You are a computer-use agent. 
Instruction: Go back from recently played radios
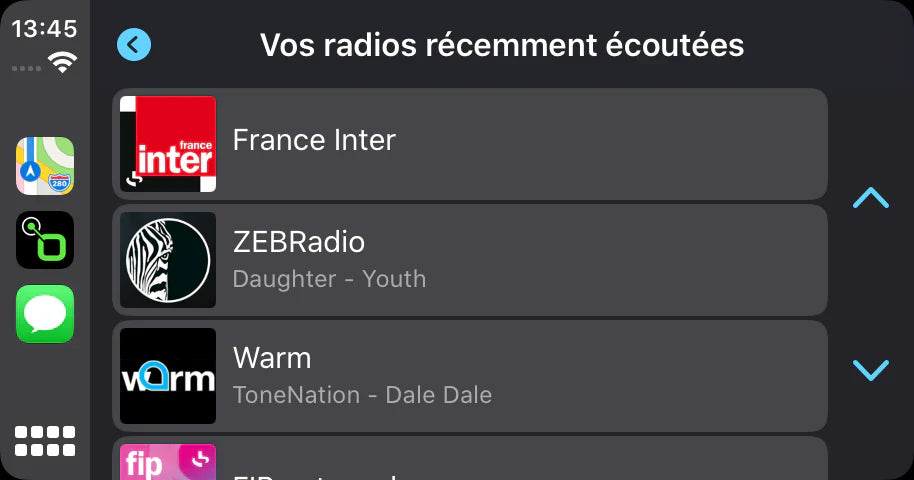pos(133,45)
